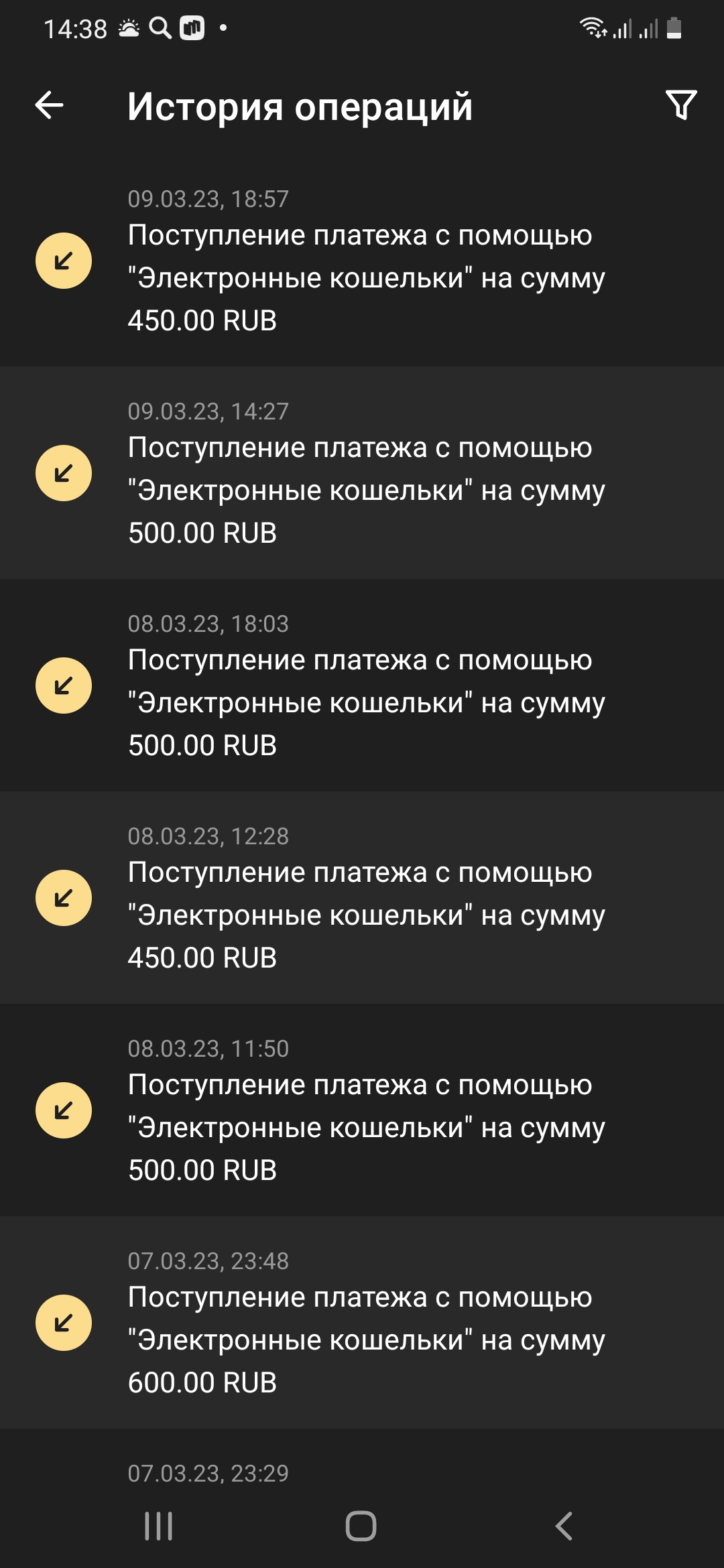Tap the system home button
Screen dimensions: 724x1568
coord(361,1526)
